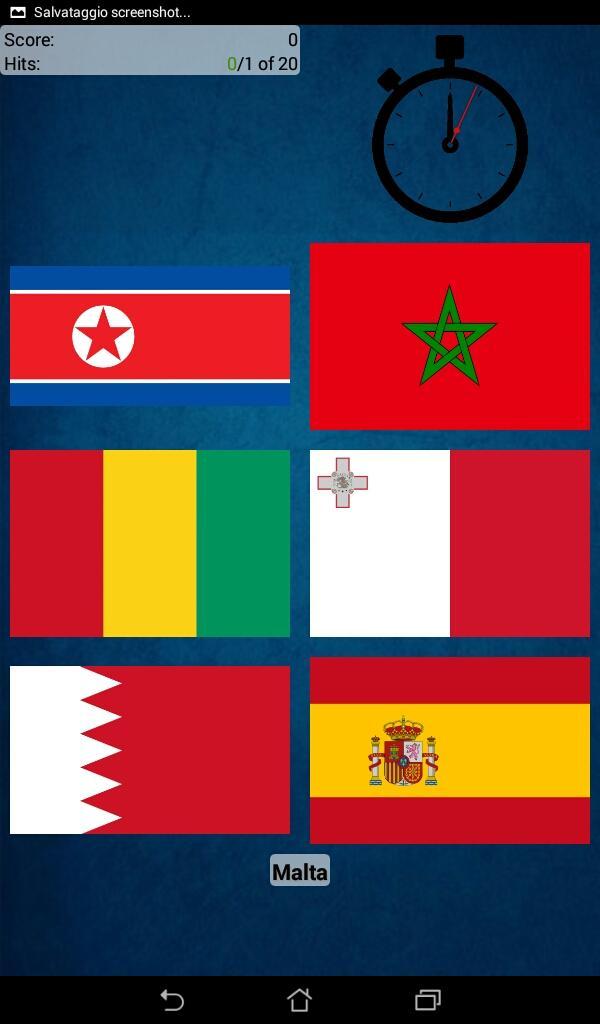Select the North Korea flag
600x1024 pixels.
[150, 336]
